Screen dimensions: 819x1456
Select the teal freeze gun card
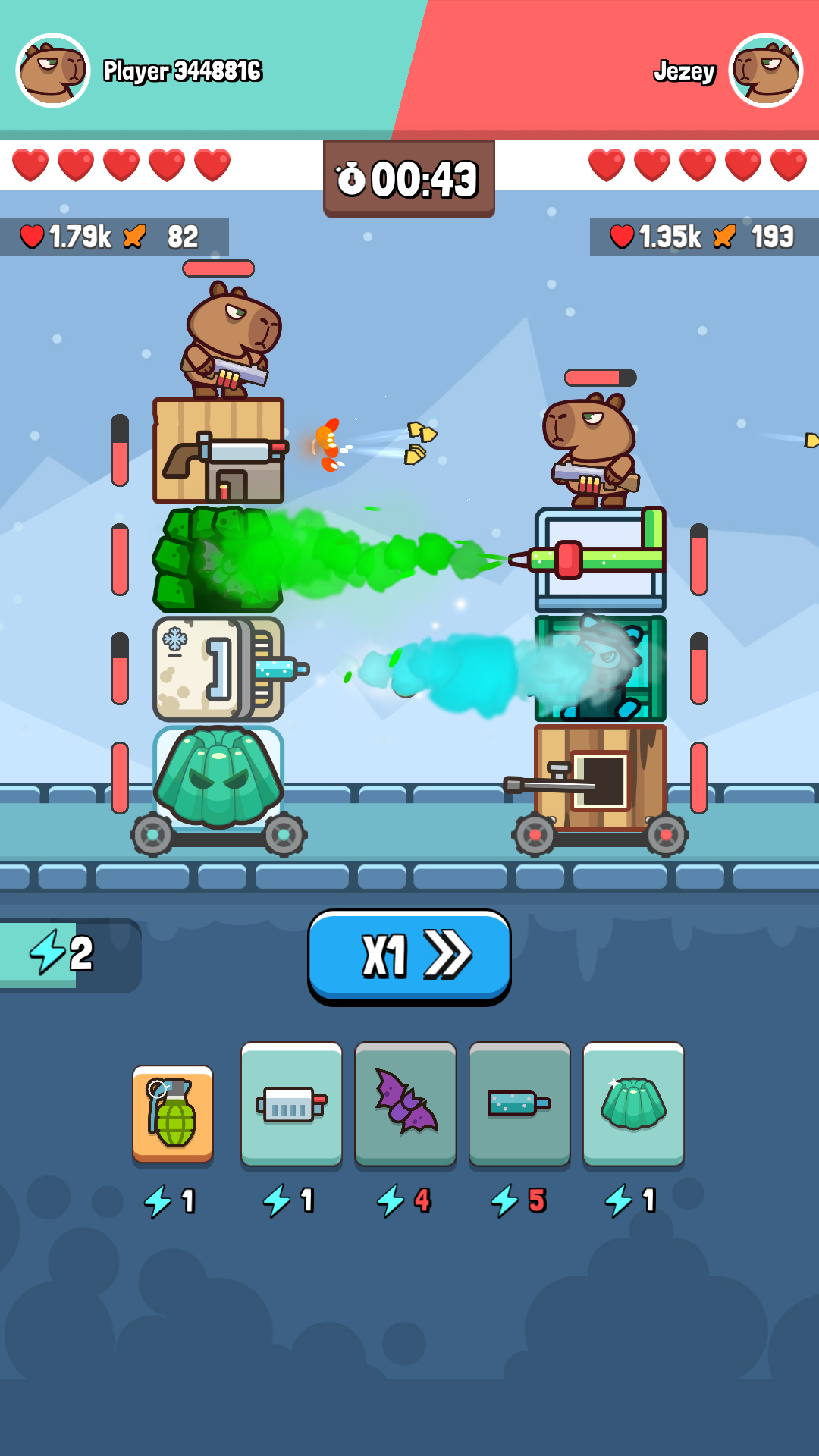(x=519, y=1105)
